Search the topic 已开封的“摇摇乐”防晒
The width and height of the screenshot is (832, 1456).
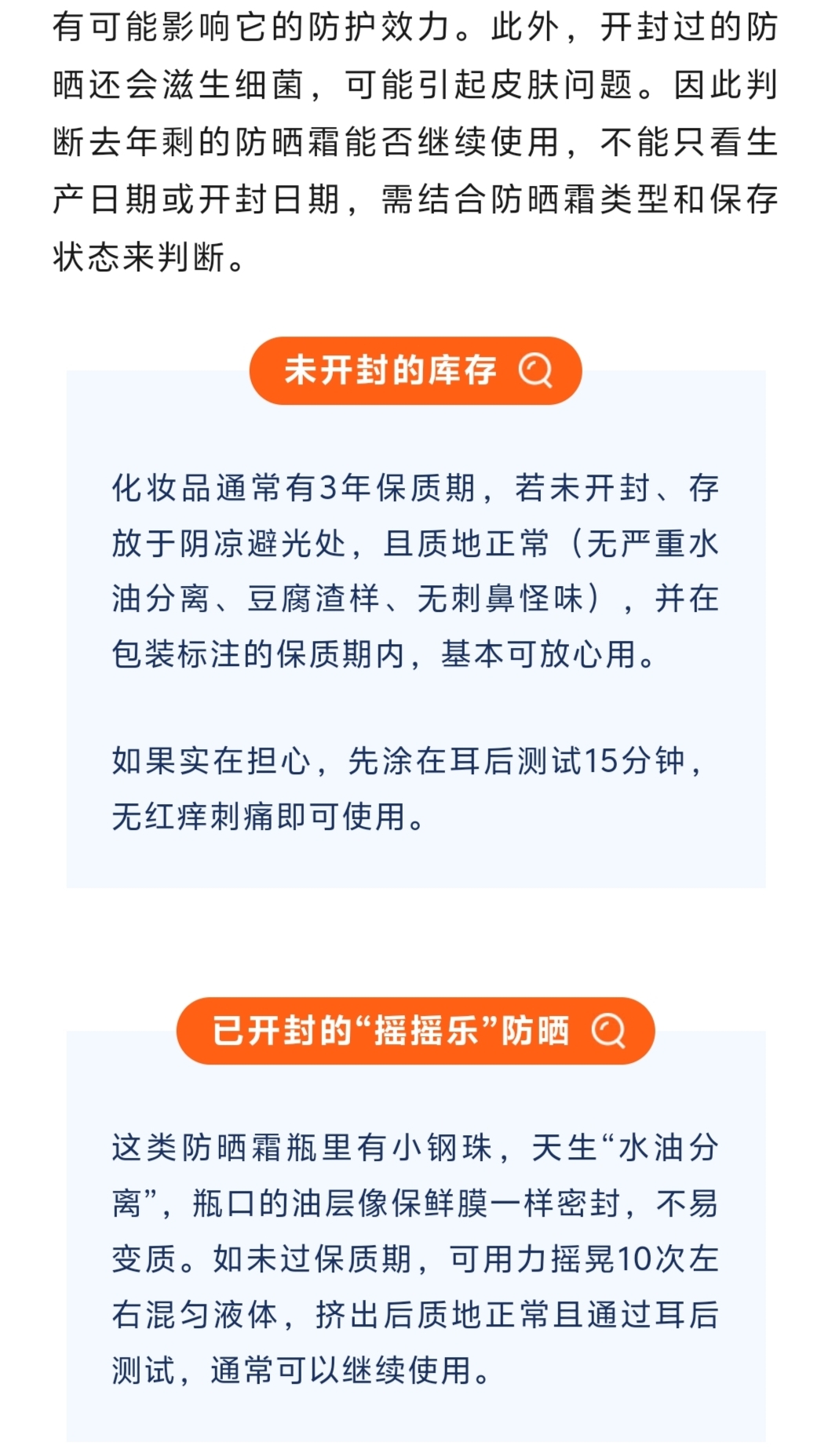[x=608, y=1030]
